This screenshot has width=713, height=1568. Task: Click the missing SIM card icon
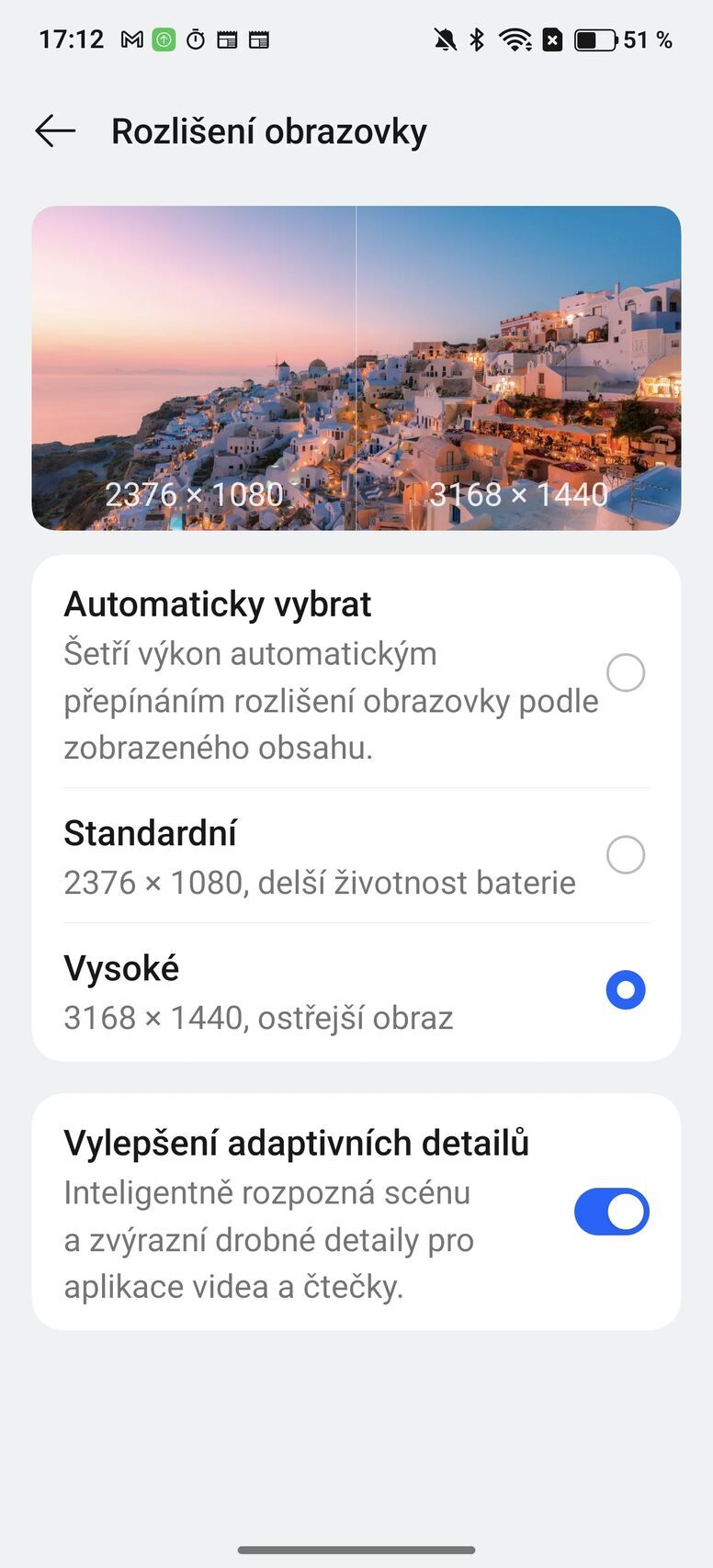click(x=552, y=39)
